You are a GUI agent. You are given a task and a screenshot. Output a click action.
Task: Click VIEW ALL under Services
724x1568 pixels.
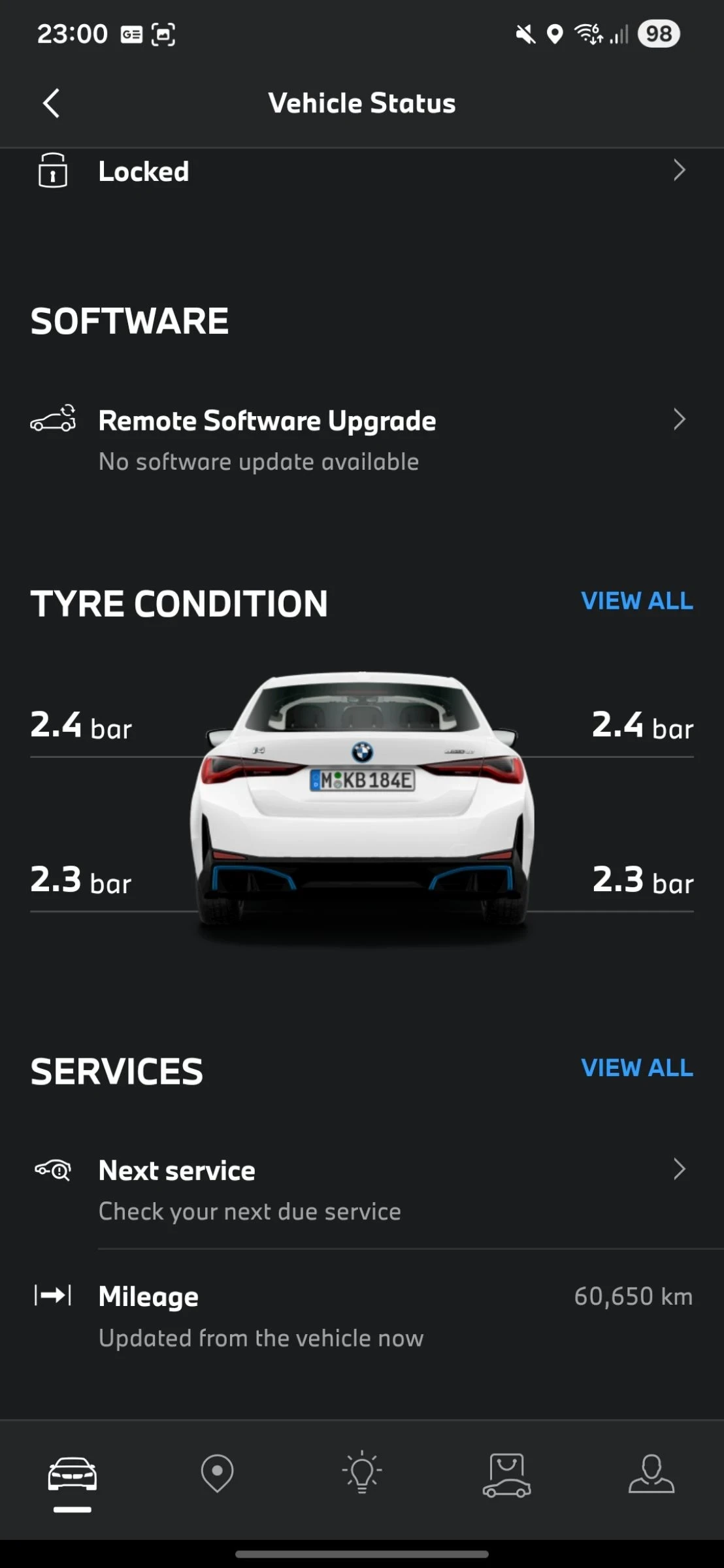637,1069
